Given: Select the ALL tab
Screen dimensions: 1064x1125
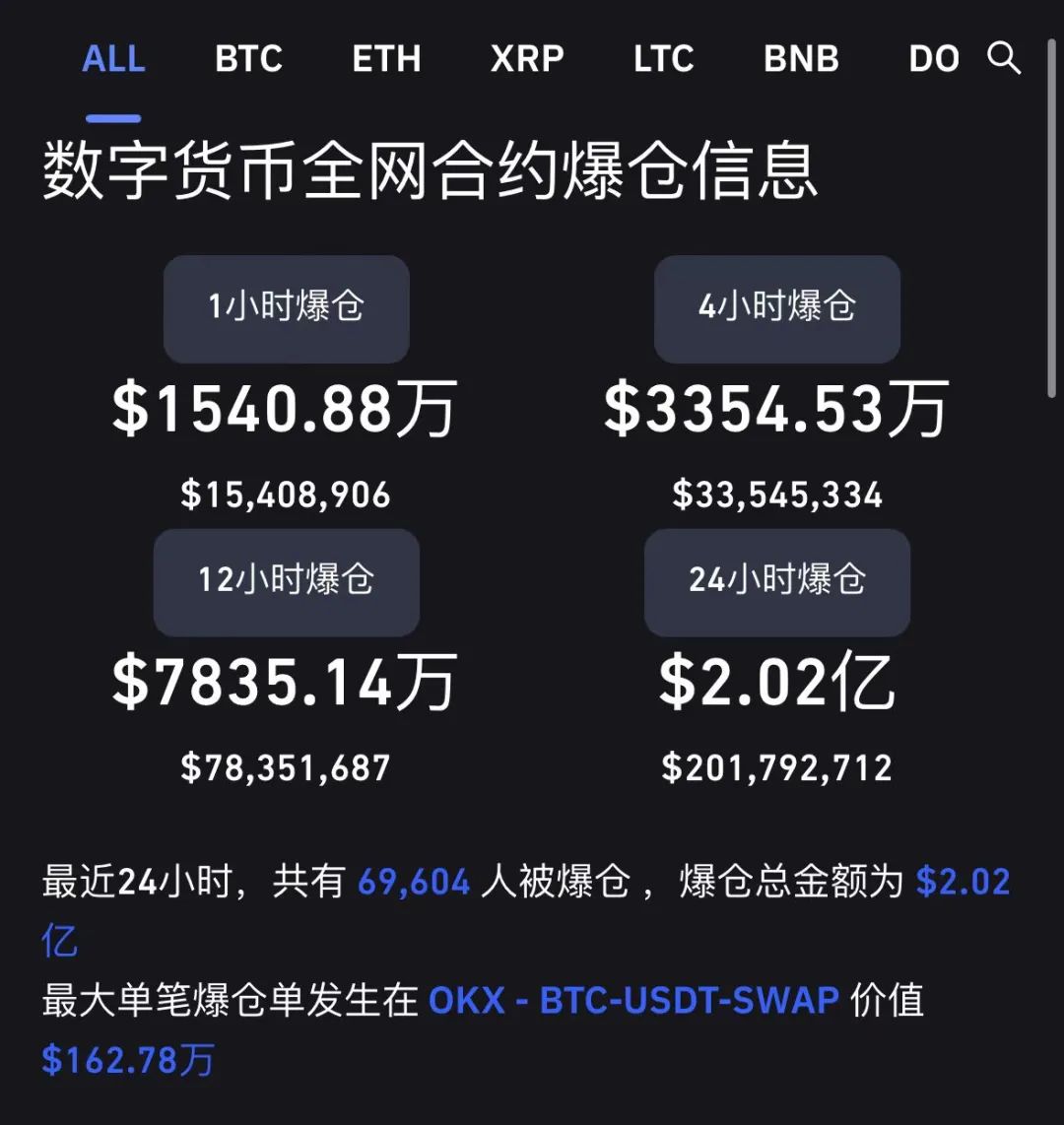Looking at the screenshot, I should coord(113,59).
